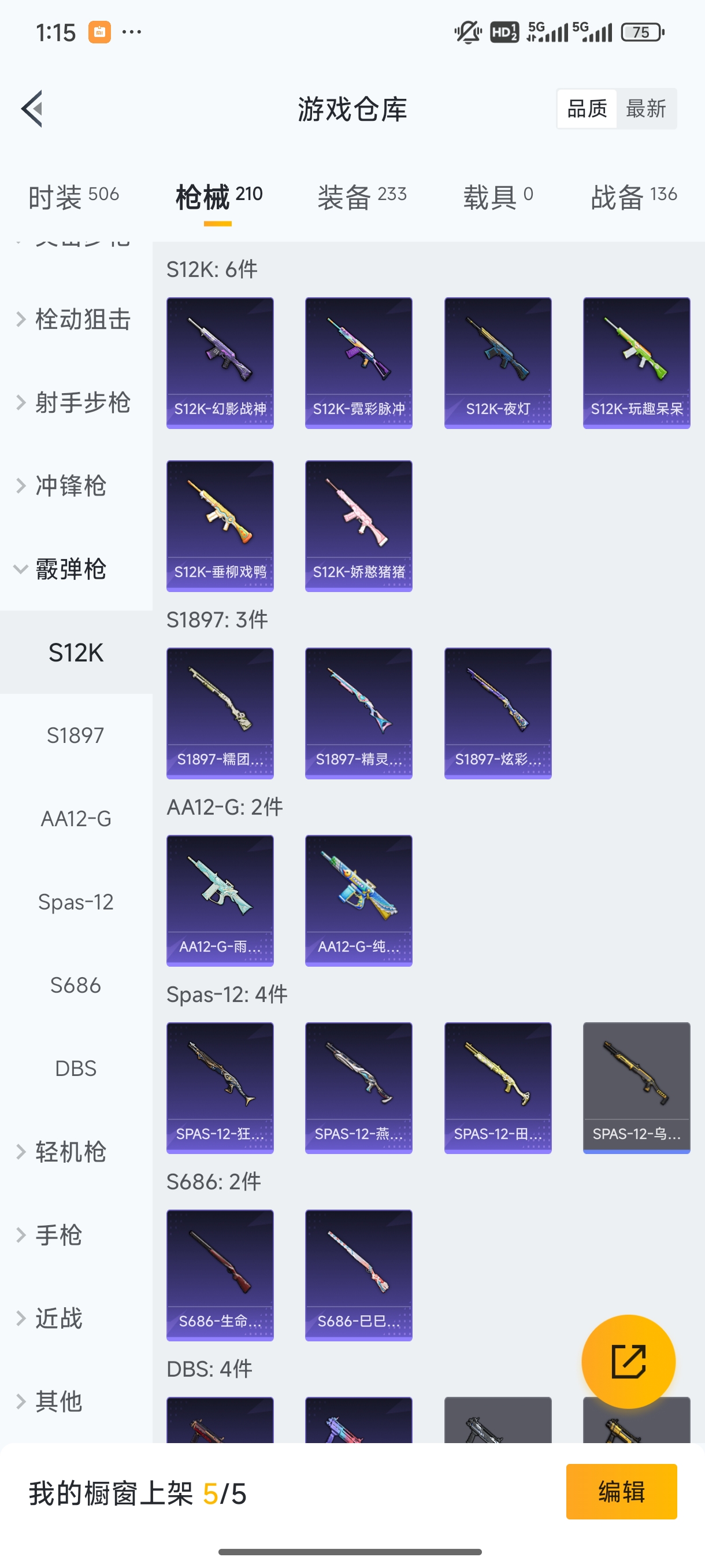View the S12K-玩趣呆呆 skin

coord(636,363)
